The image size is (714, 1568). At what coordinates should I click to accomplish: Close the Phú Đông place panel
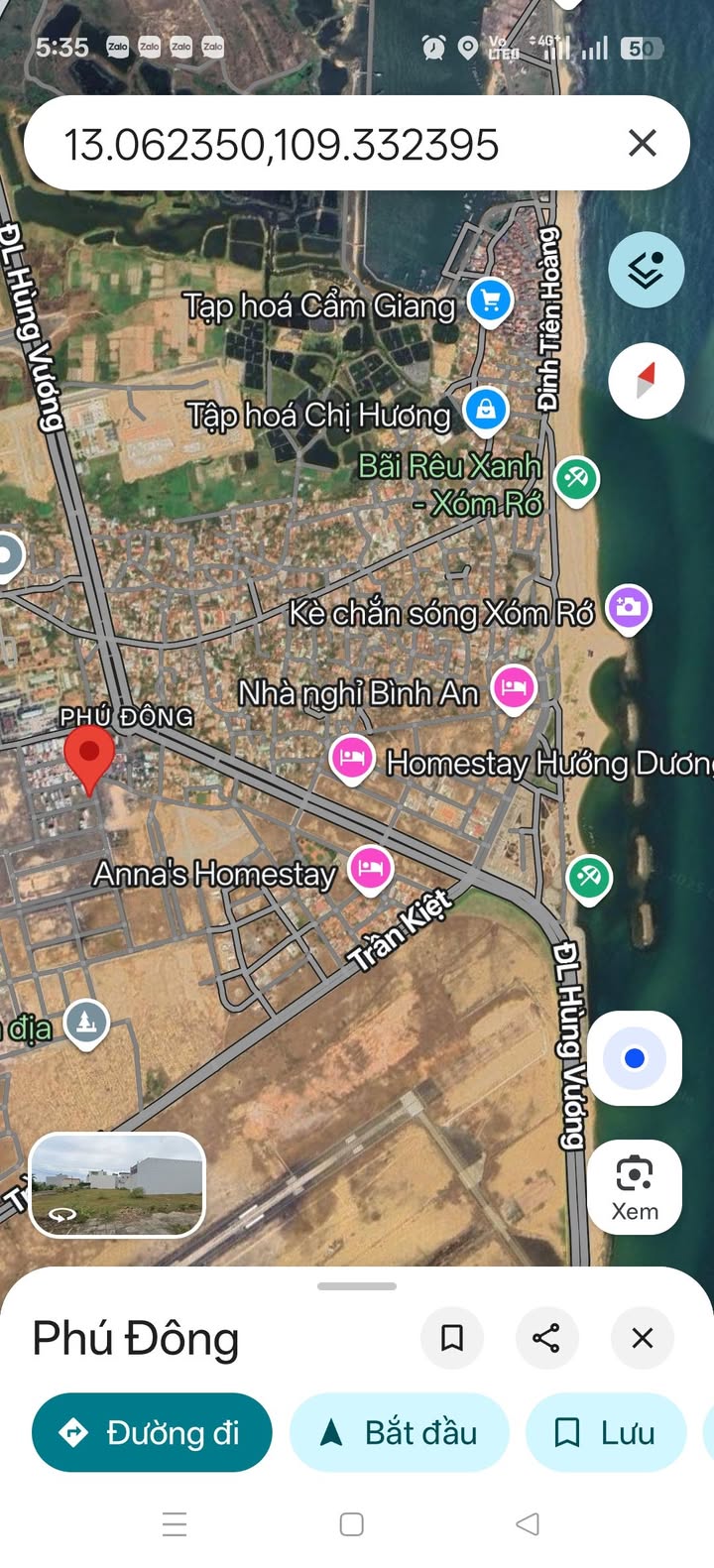pyautogui.click(x=643, y=1338)
